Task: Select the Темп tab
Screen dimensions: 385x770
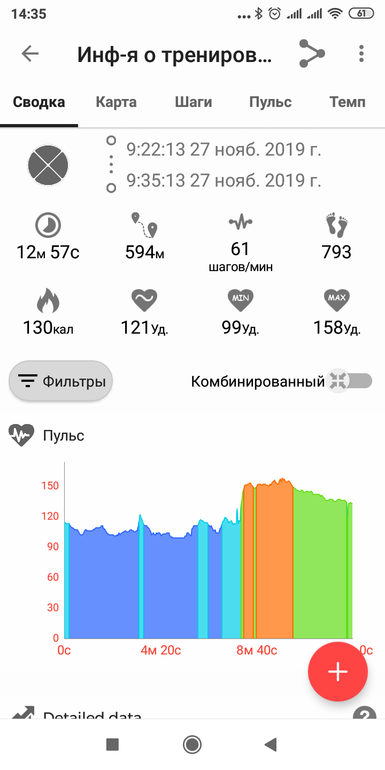Action: click(347, 102)
